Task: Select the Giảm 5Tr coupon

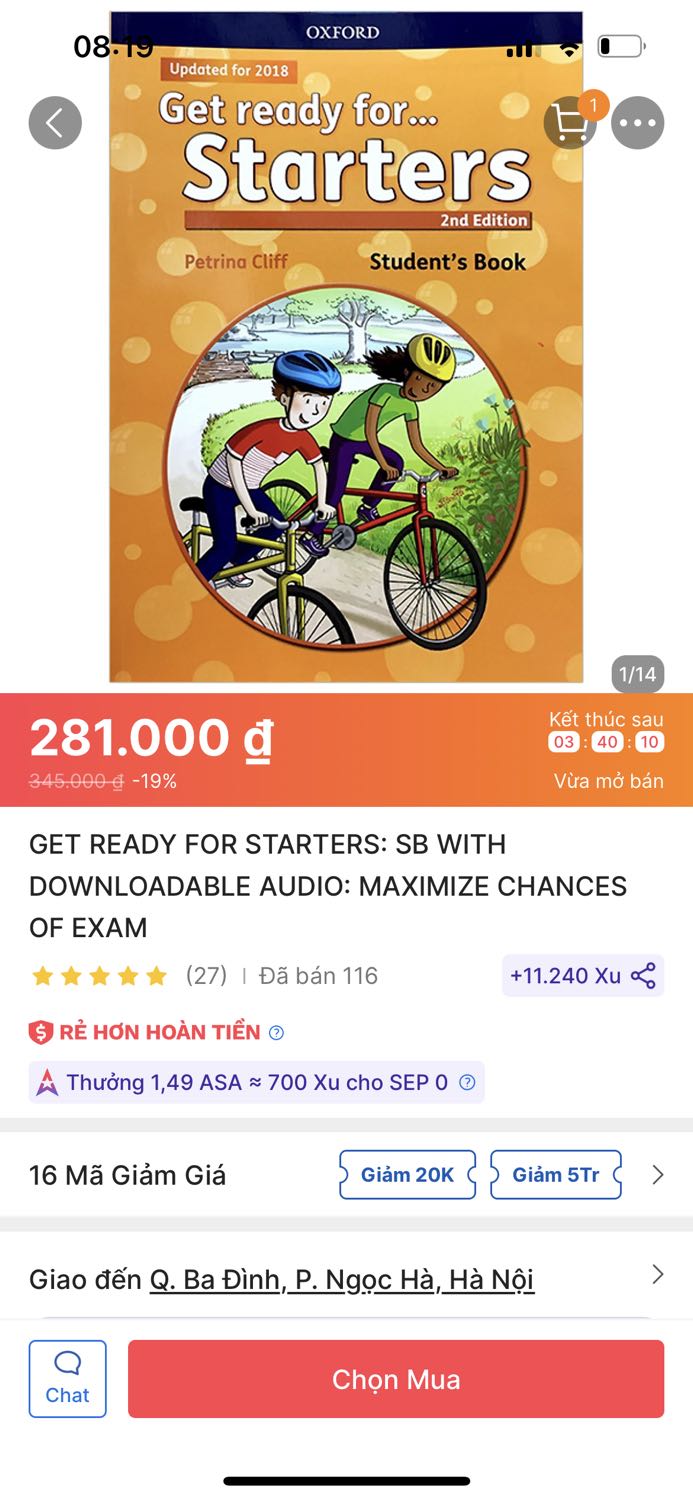Action: click(x=556, y=1175)
